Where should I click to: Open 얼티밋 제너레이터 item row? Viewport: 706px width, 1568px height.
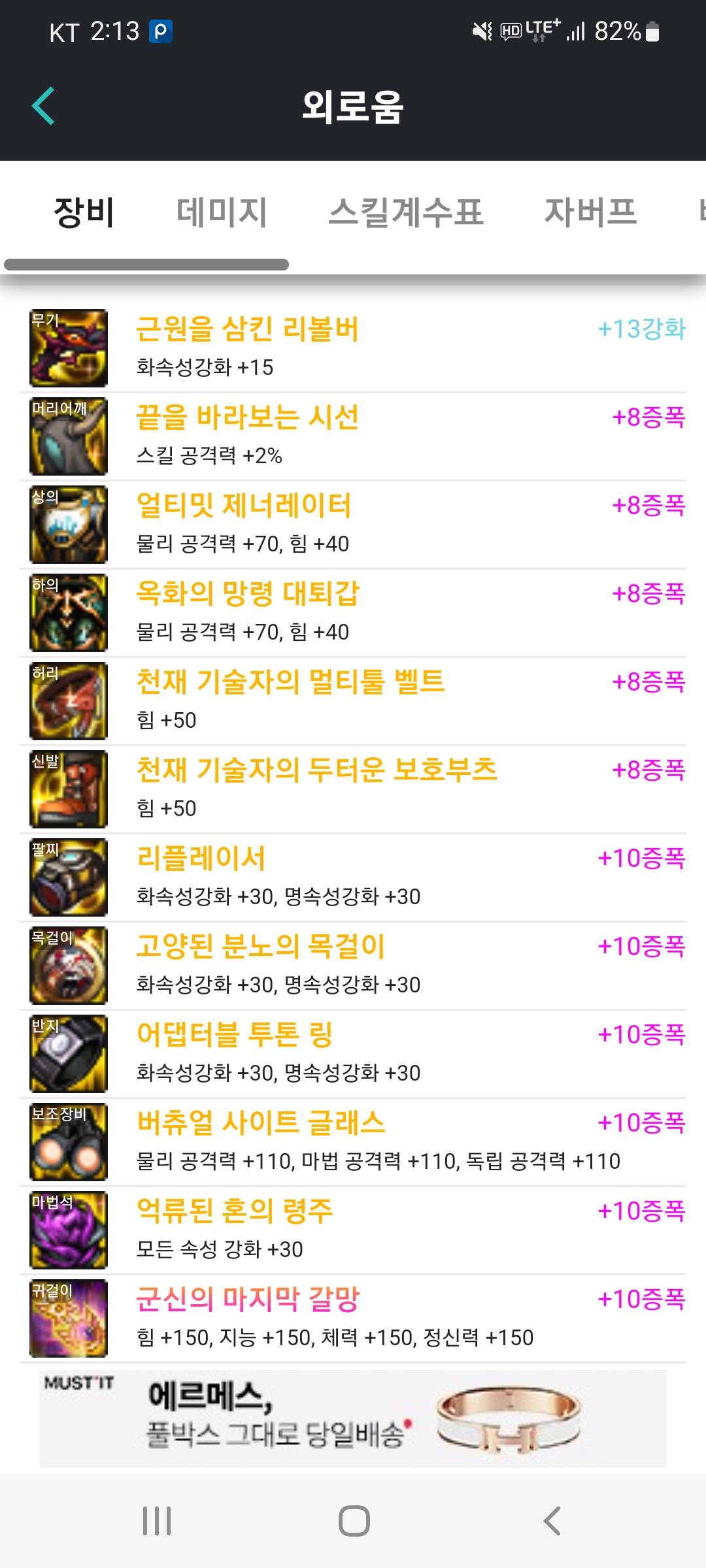pyautogui.click(x=353, y=524)
